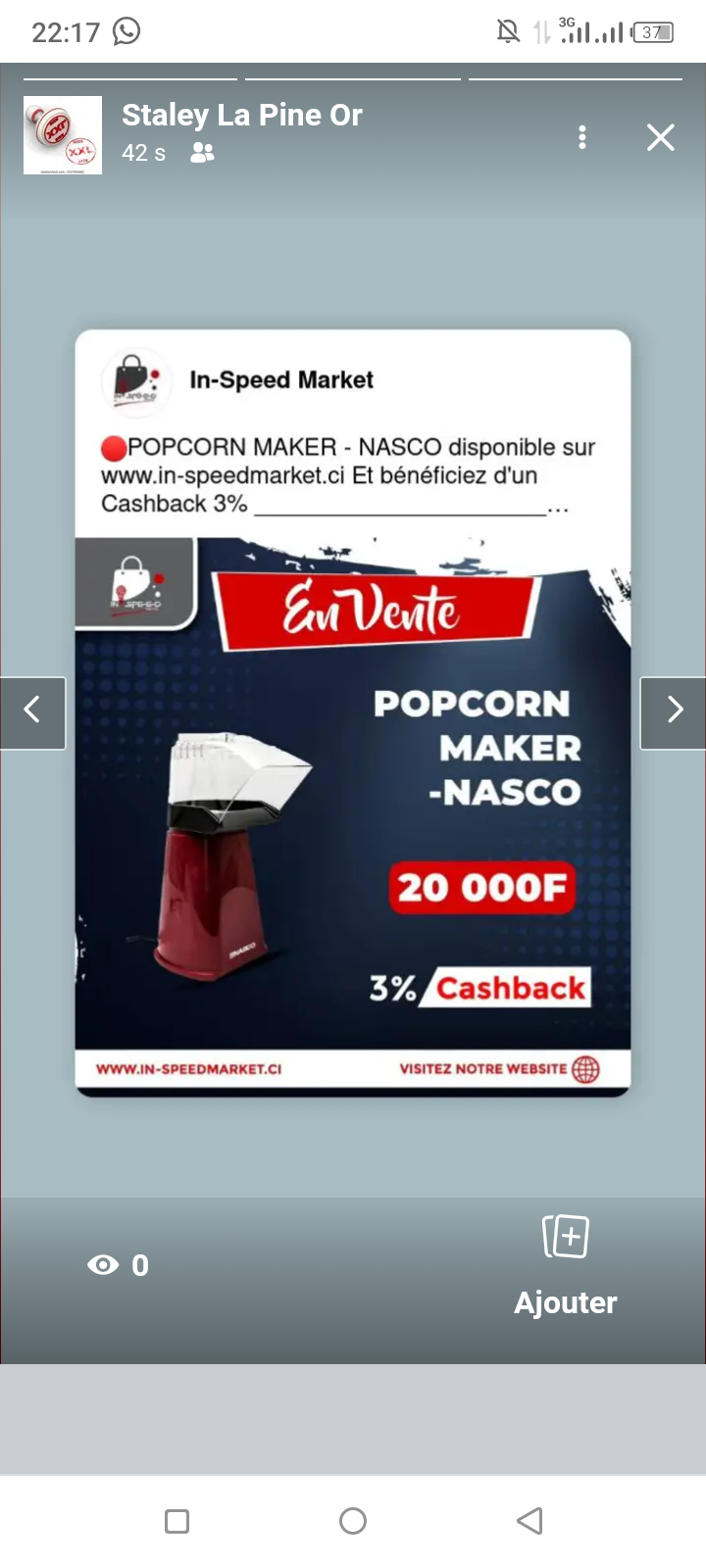Screen dimensions: 706x1568
Task: View Staley La Pine Or's profile picture
Action: [63, 135]
